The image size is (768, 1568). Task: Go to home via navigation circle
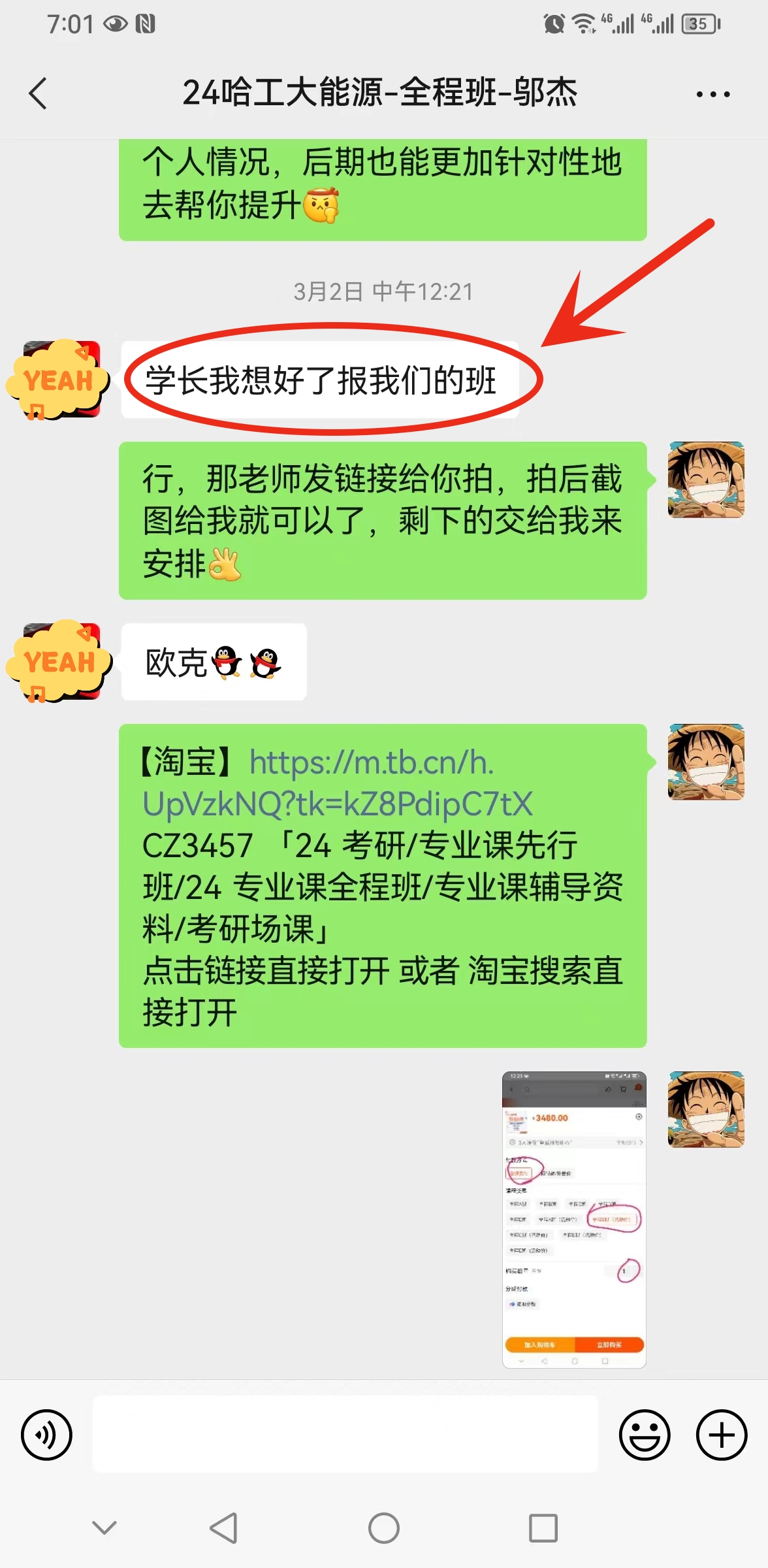click(383, 1528)
